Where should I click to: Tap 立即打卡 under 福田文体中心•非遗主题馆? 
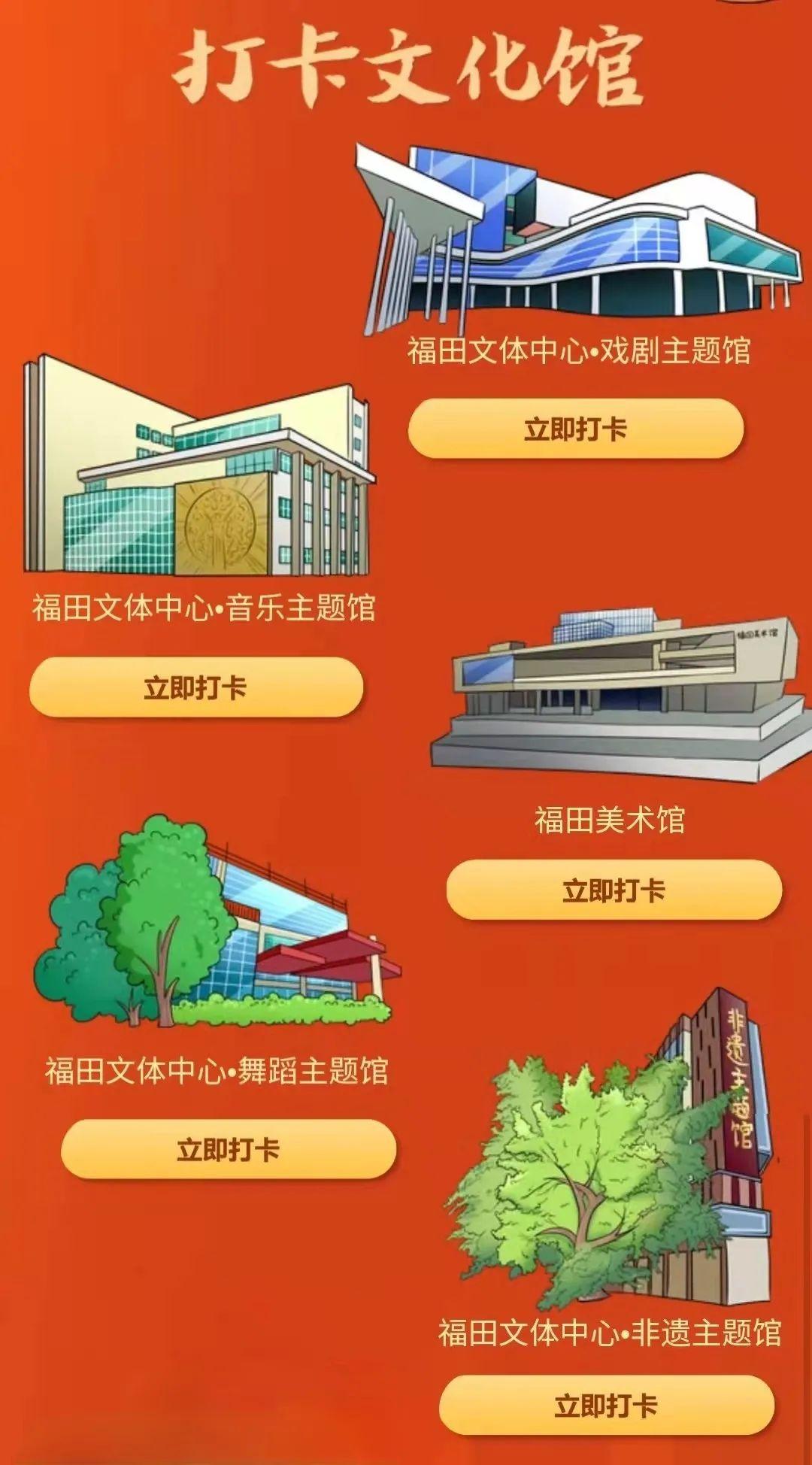click(606, 1405)
